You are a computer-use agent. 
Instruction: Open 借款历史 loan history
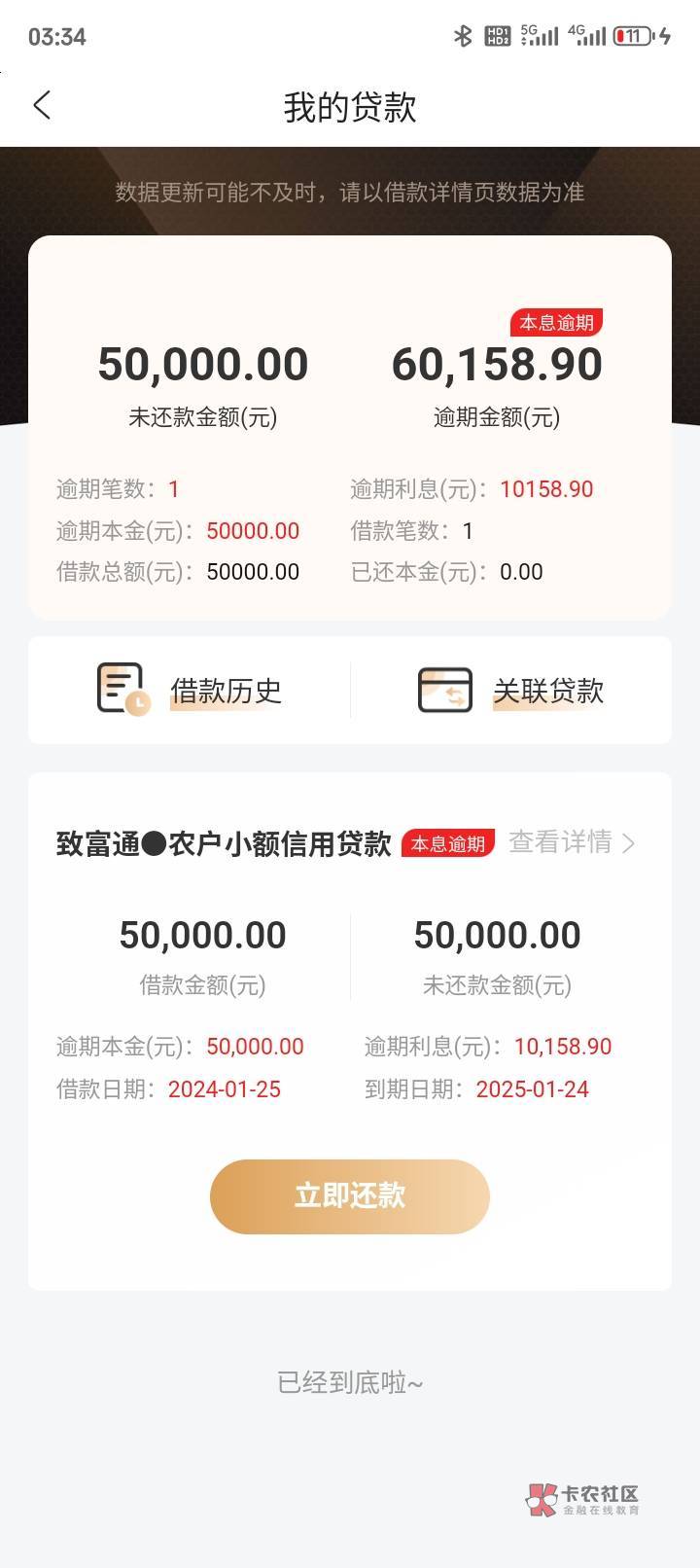pos(190,690)
